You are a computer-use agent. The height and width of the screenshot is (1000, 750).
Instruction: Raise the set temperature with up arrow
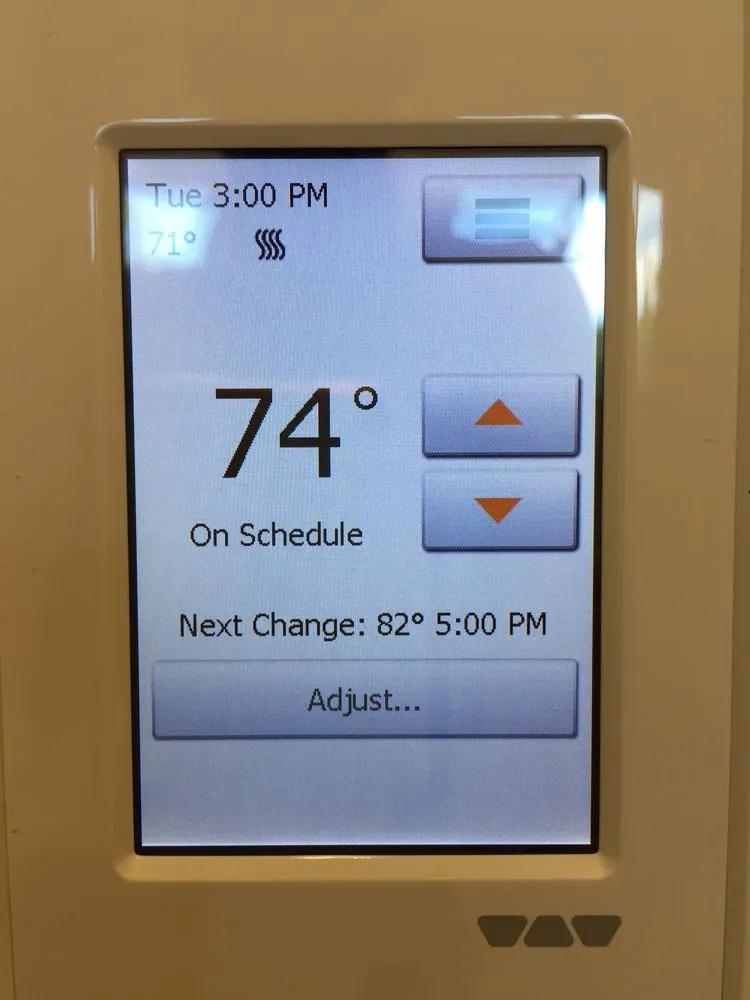click(500, 414)
